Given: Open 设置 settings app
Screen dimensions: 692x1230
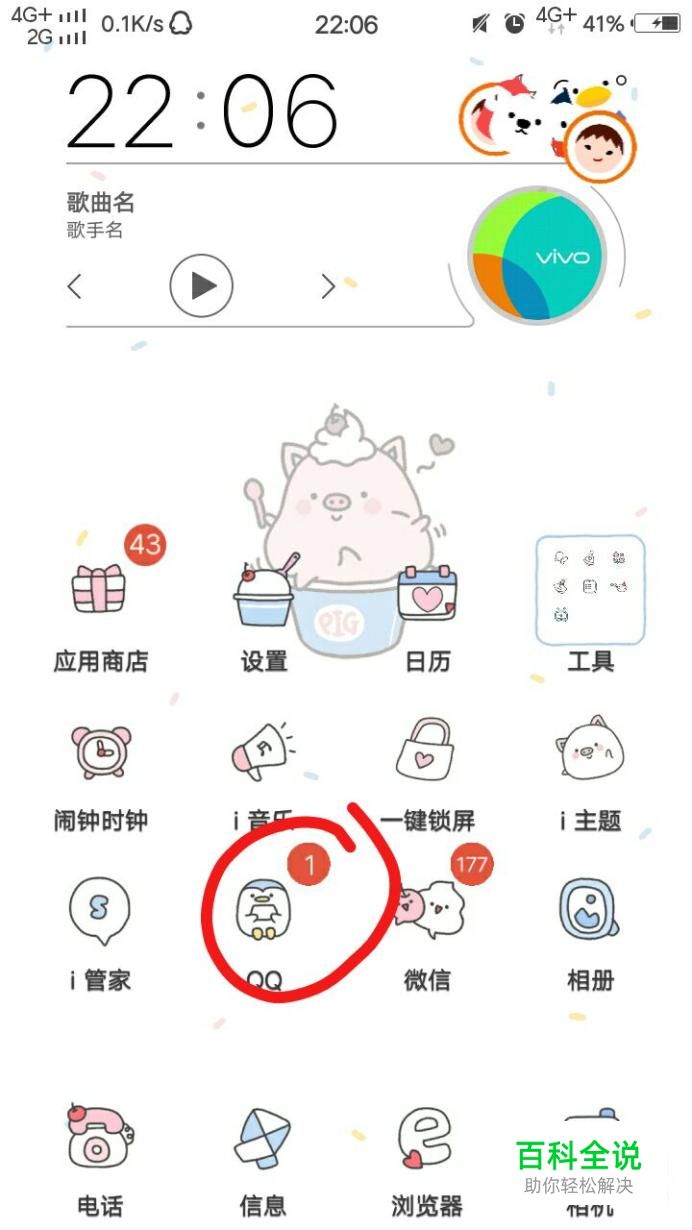Looking at the screenshot, I should tap(264, 596).
